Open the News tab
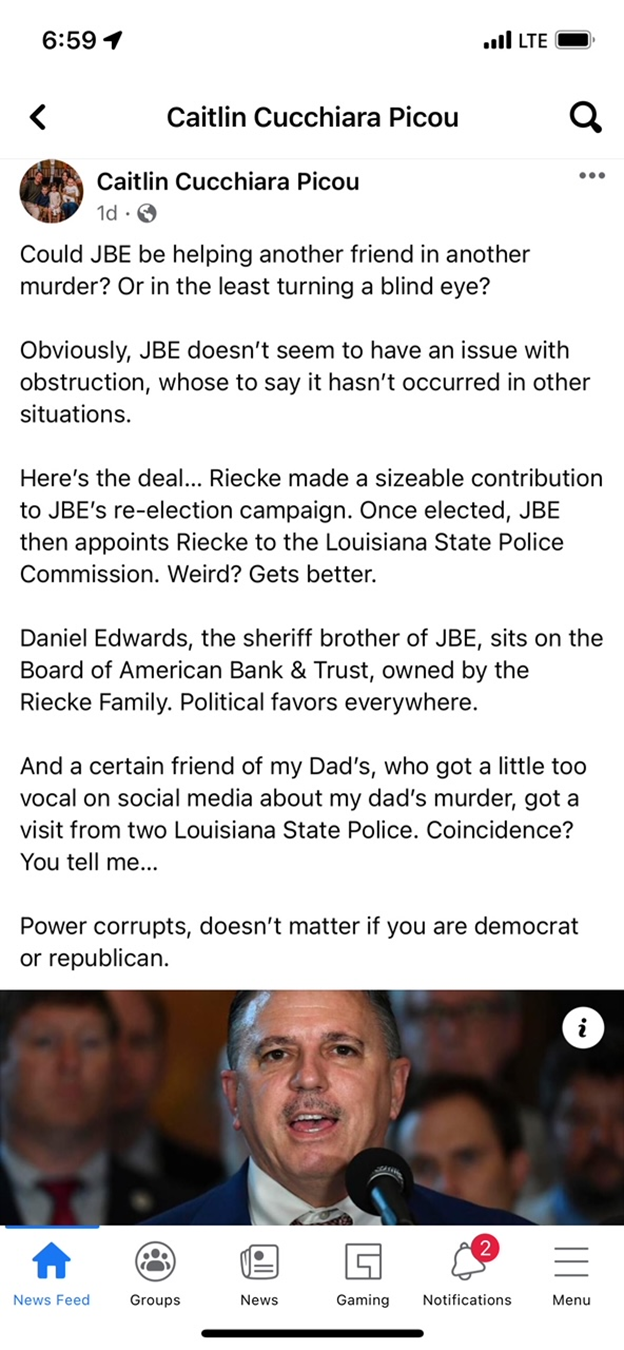Viewport: 624px width, 1350px height. click(x=259, y=1273)
